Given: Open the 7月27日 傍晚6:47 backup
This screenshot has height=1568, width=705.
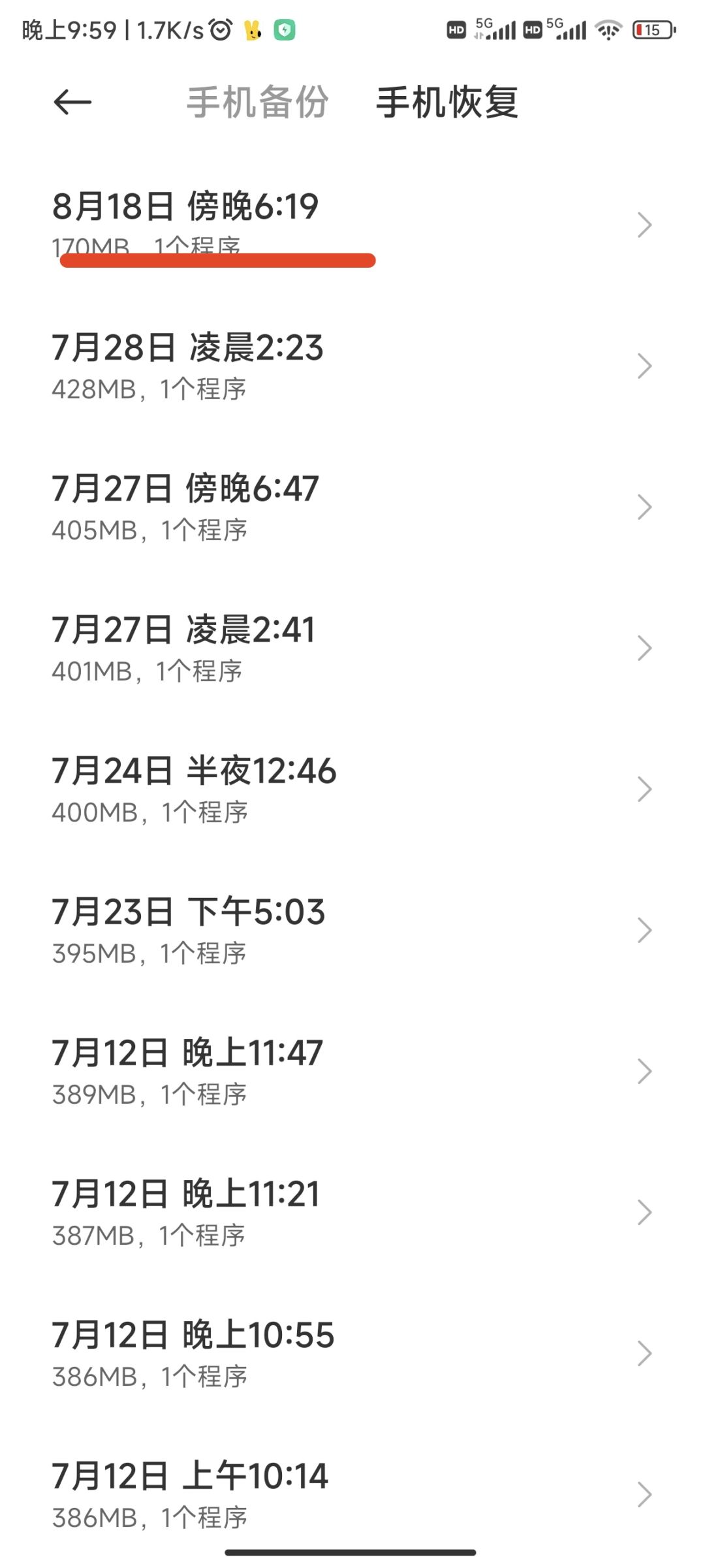Looking at the screenshot, I should (352, 507).
